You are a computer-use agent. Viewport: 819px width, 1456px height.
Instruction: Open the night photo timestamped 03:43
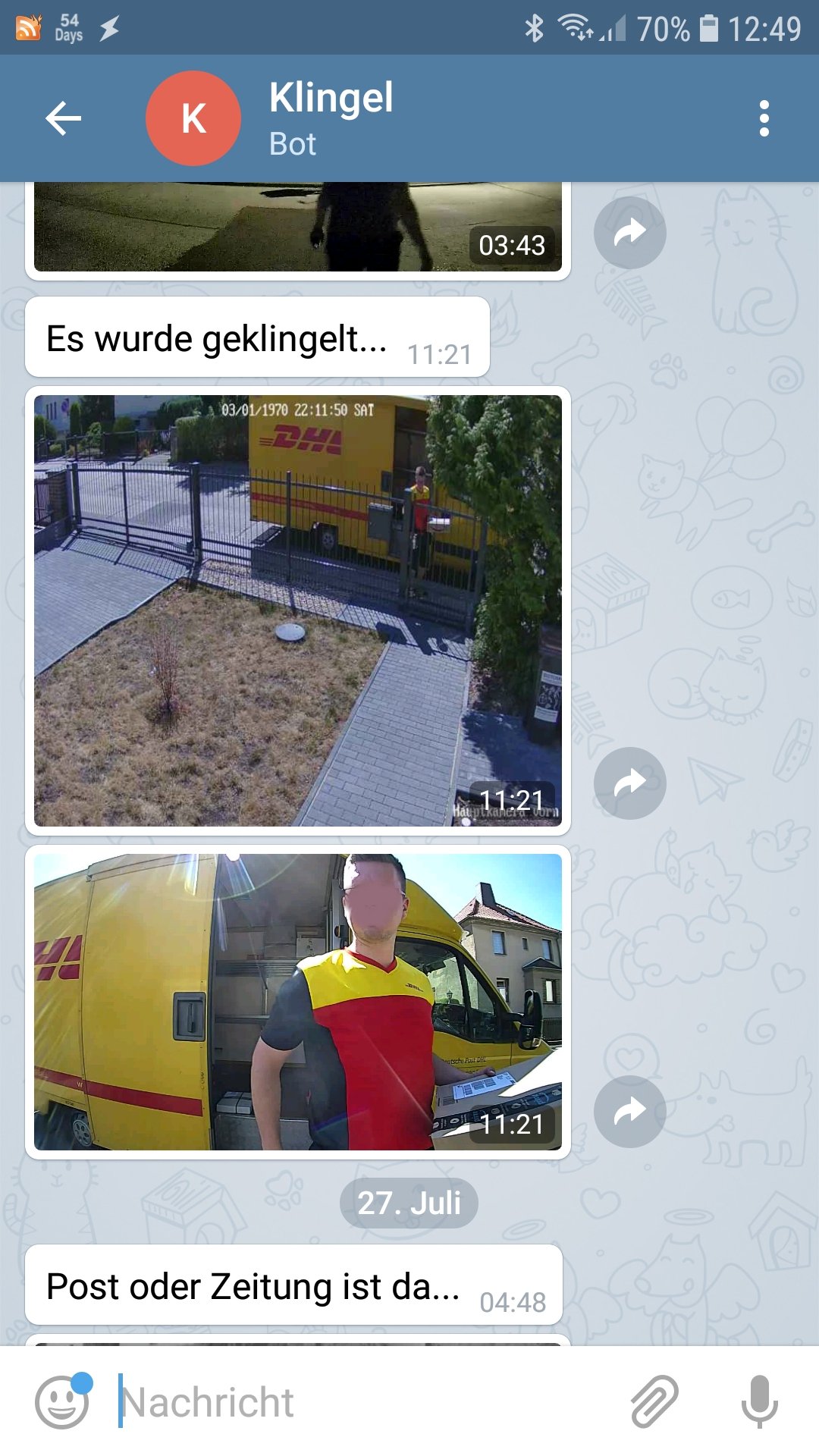coord(298,227)
